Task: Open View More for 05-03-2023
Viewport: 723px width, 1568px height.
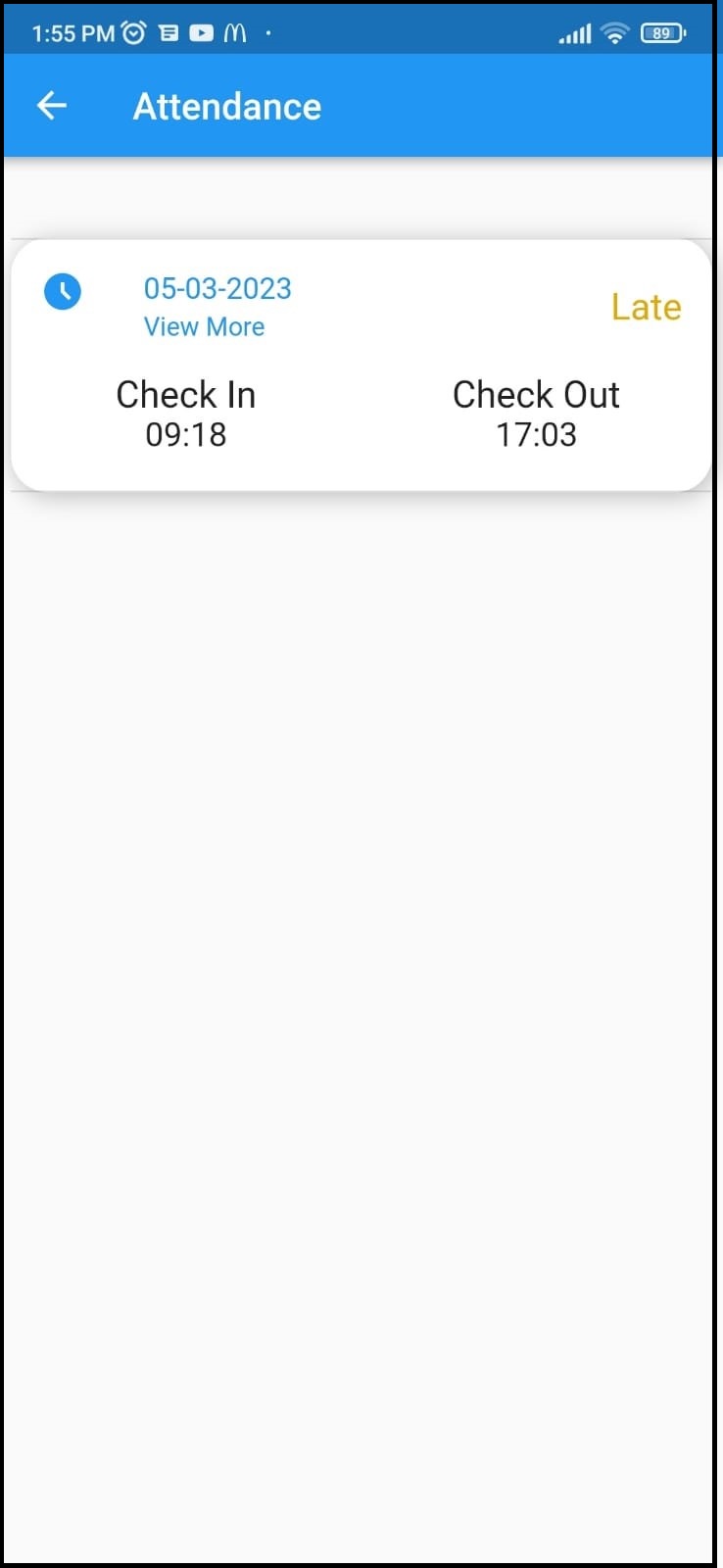Action: tap(204, 326)
